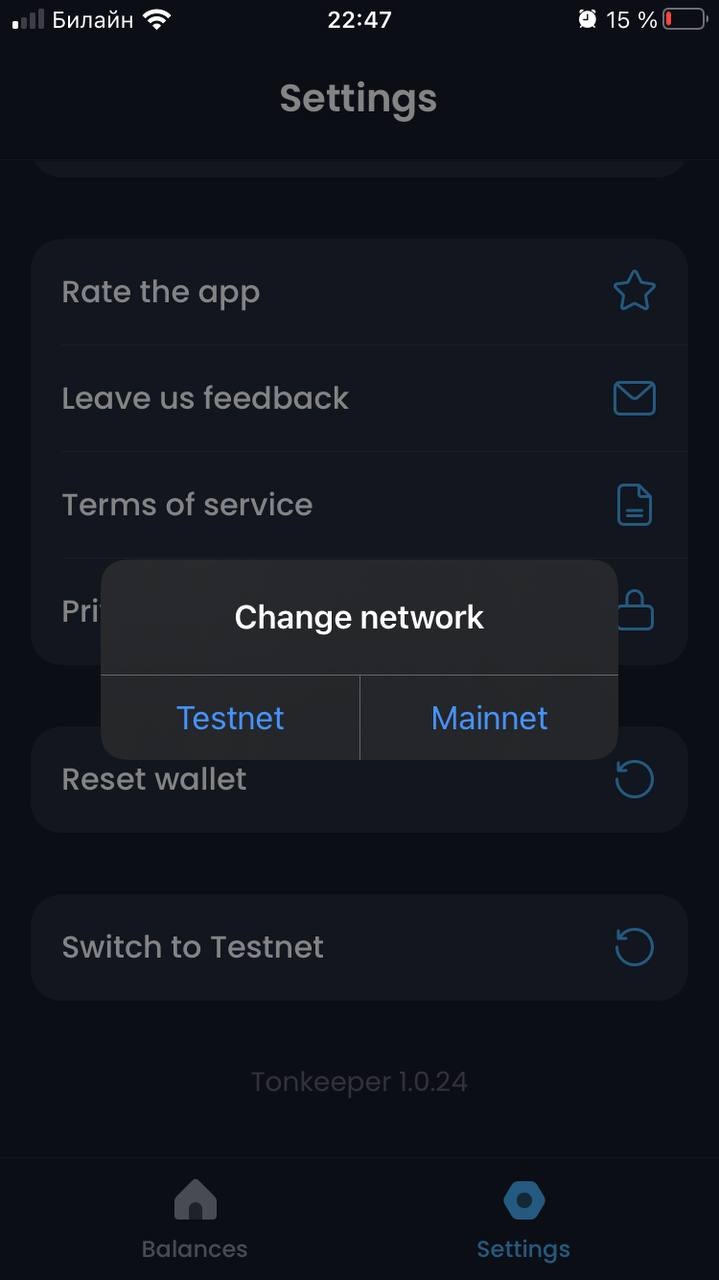Open the Rate the app row
Screen dimensions: 719x1280
pos(359,292)
